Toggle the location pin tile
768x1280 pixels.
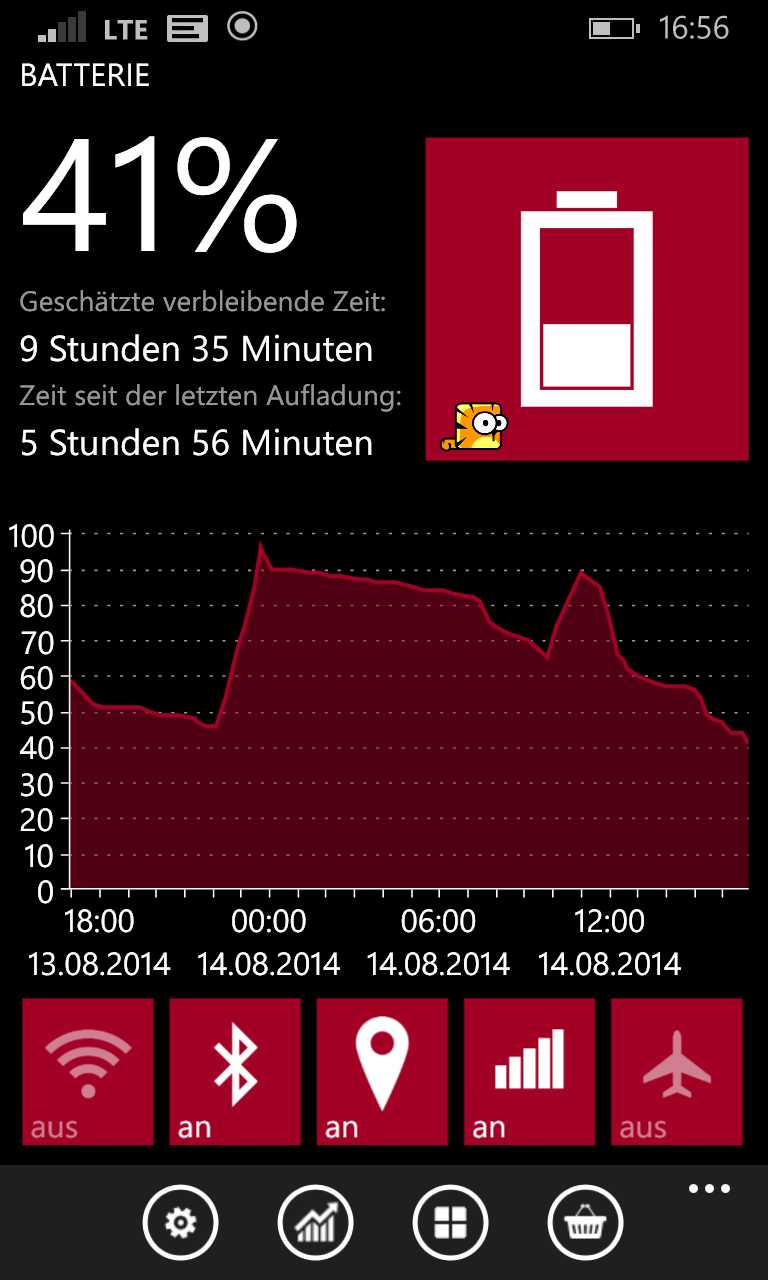tap(382, 1071)
